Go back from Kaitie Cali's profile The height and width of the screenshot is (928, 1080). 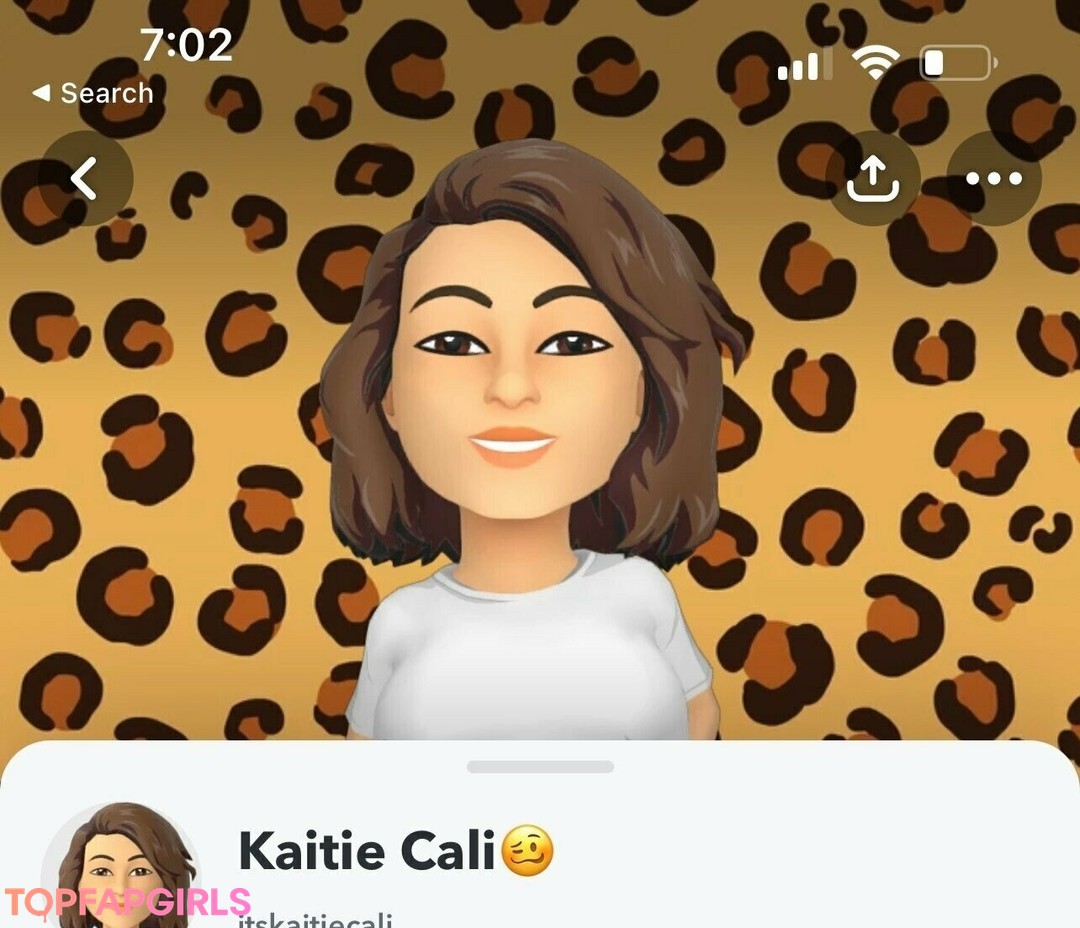click(x=85, y=179)
